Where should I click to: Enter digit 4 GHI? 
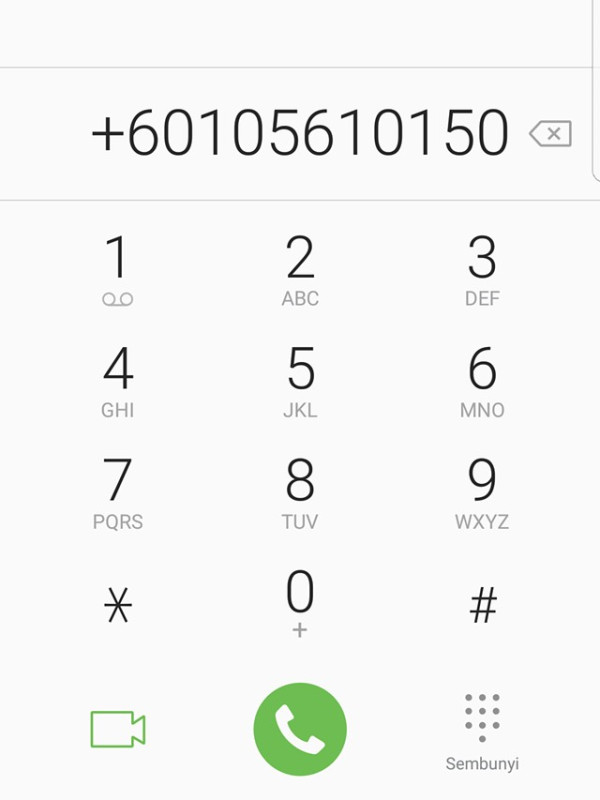point(118,381)
